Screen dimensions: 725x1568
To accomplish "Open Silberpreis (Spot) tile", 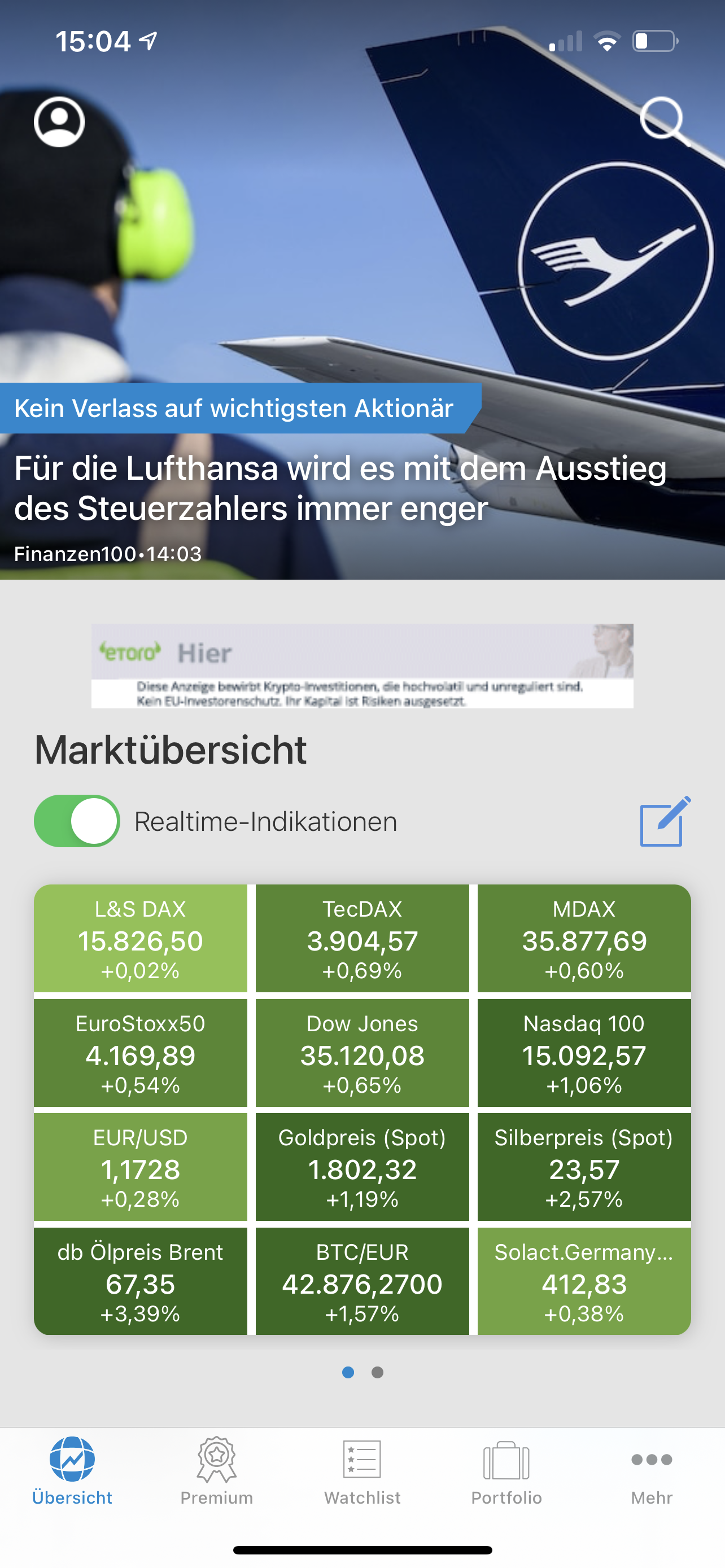I will [x=584, y=1167].
